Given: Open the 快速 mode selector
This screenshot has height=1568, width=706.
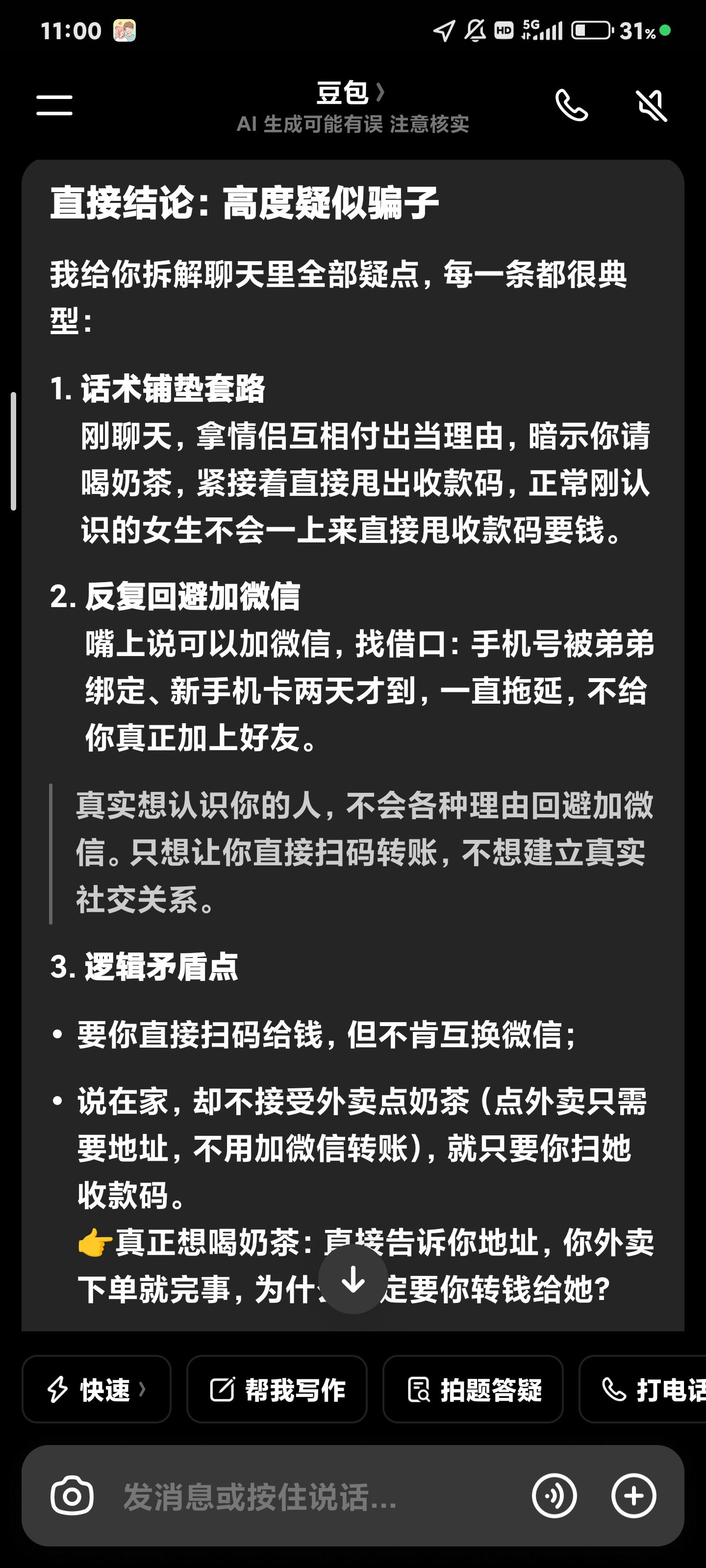Looking at the screenshot, I should 96,1389.
